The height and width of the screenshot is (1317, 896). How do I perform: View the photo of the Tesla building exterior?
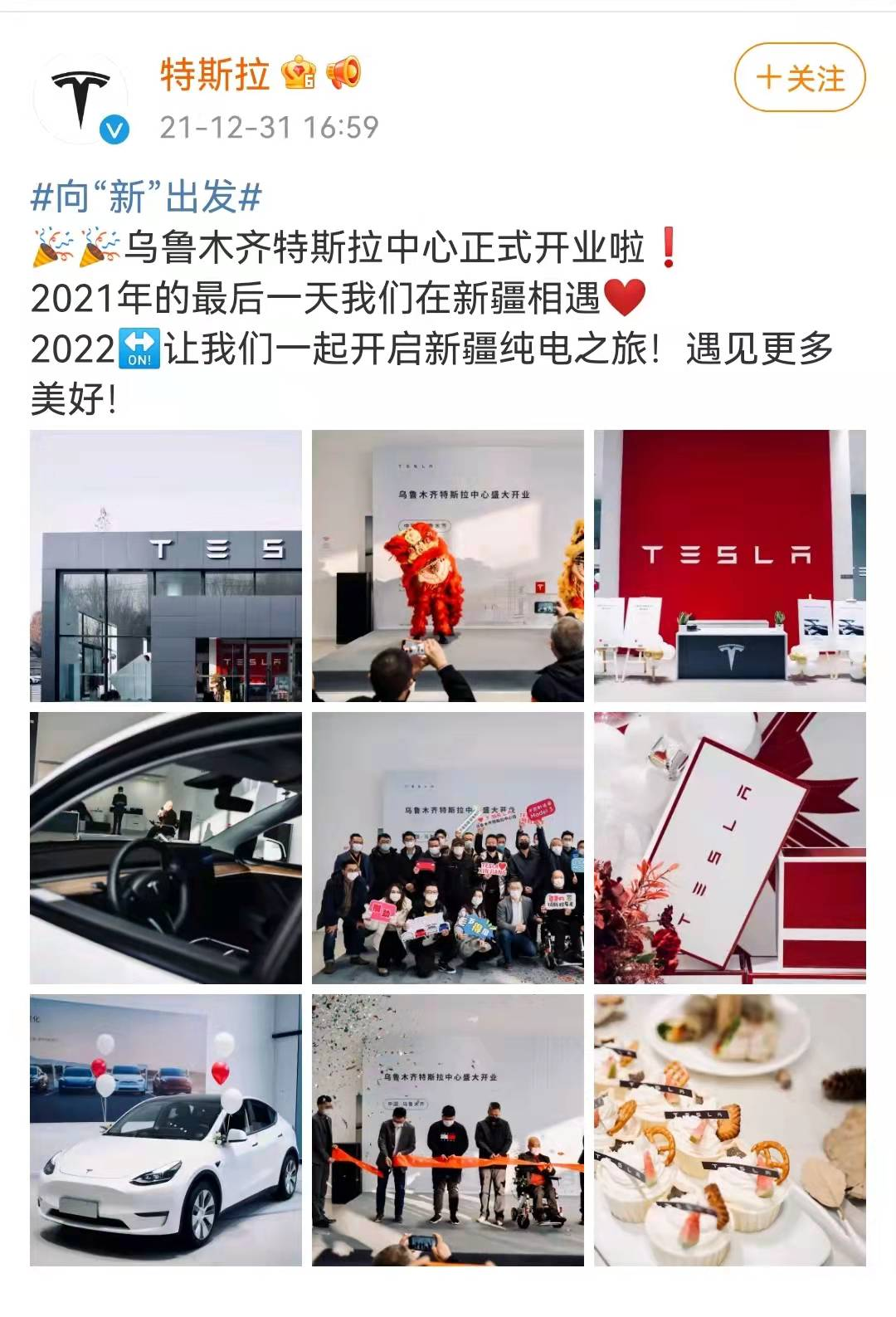point(166,565)
